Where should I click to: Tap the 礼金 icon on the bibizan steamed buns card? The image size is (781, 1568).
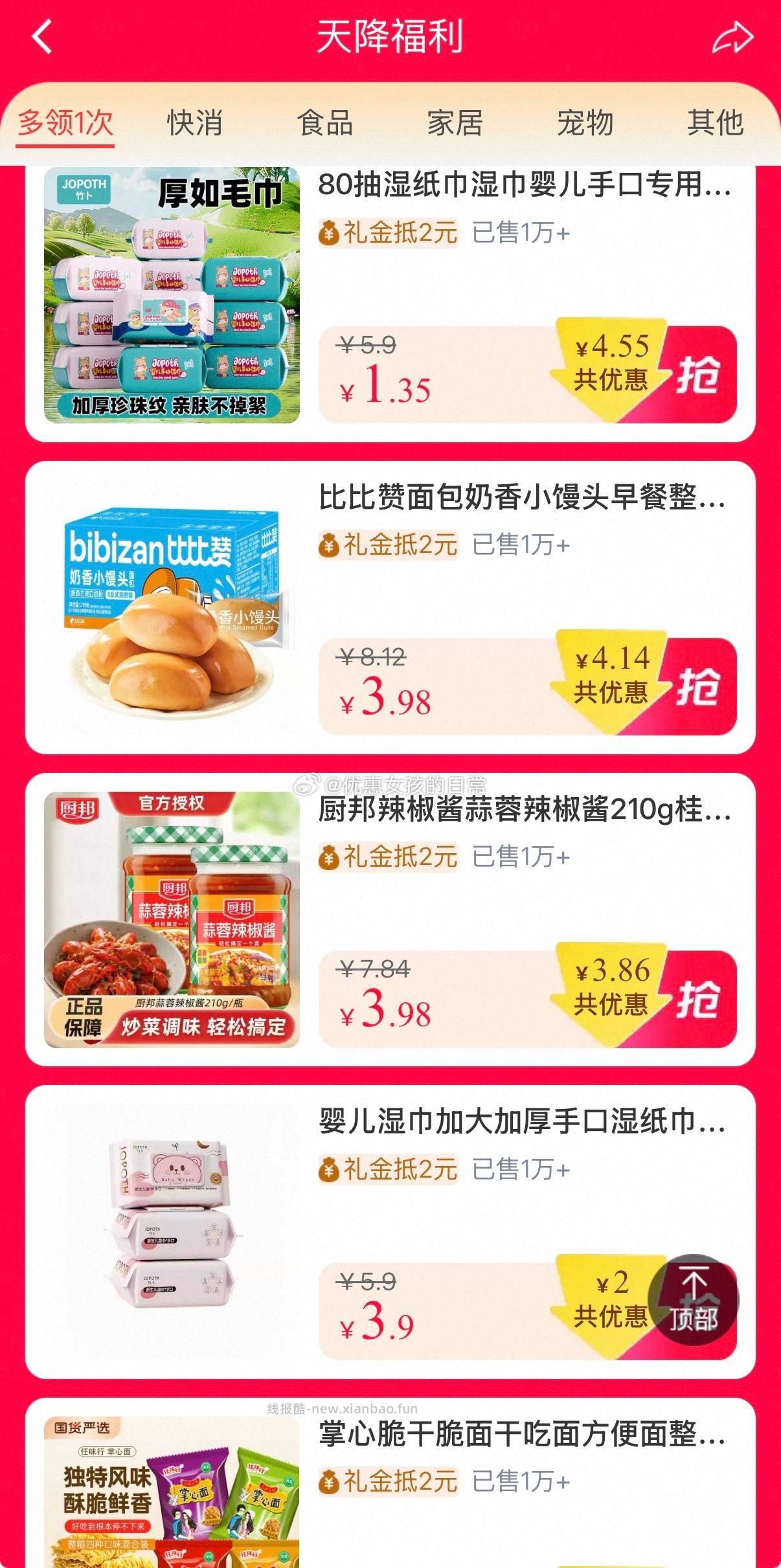(x=329, y=547)
